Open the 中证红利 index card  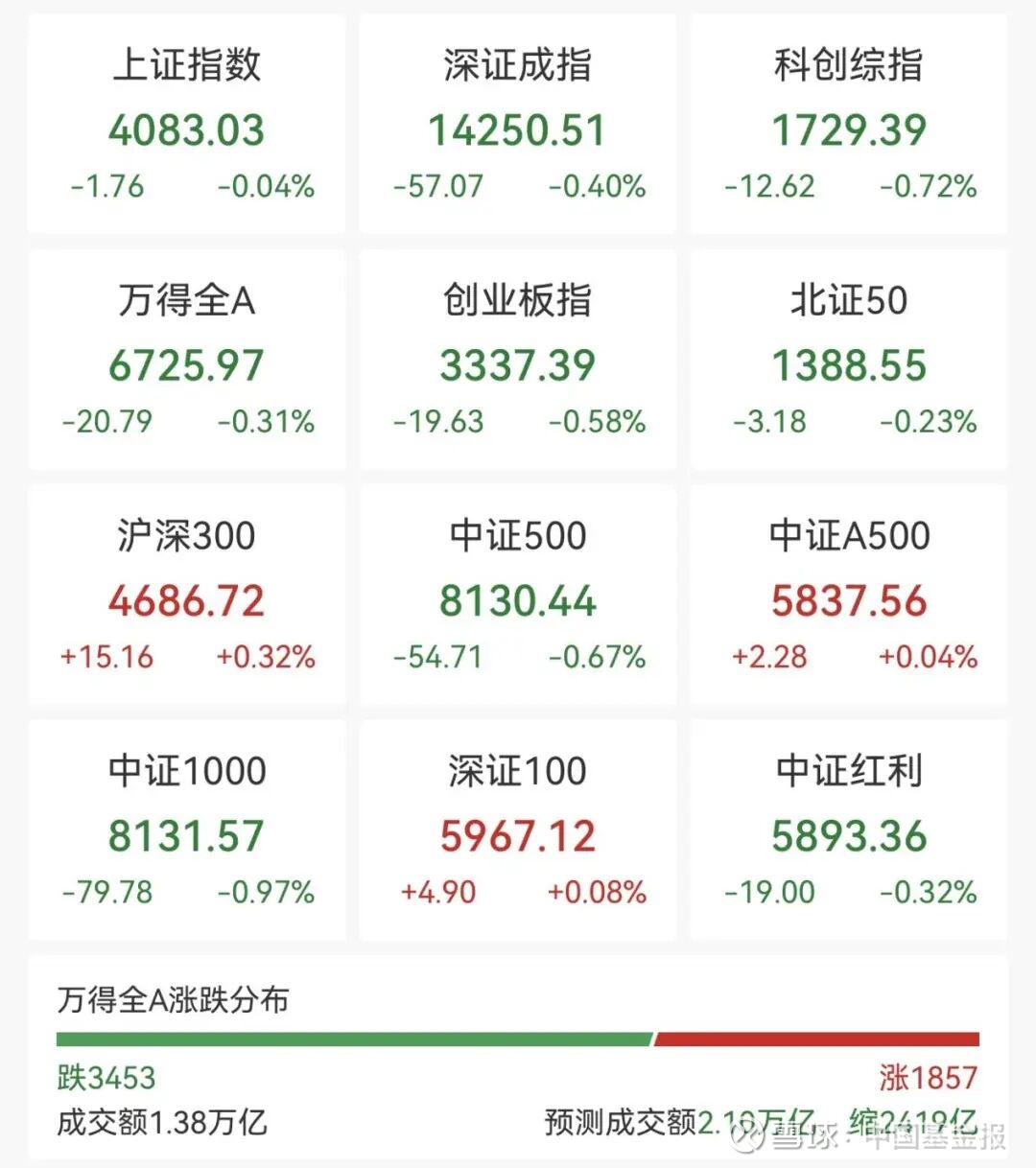[x=849, y=830]
